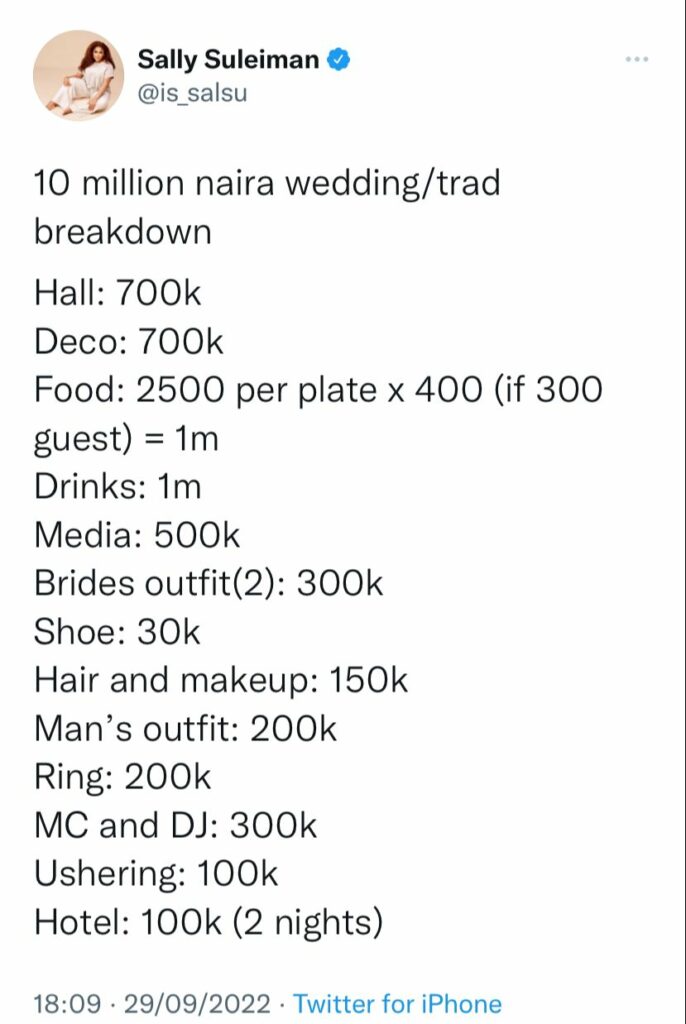Open the @is_salsu profile handle

tap(192, 95)
